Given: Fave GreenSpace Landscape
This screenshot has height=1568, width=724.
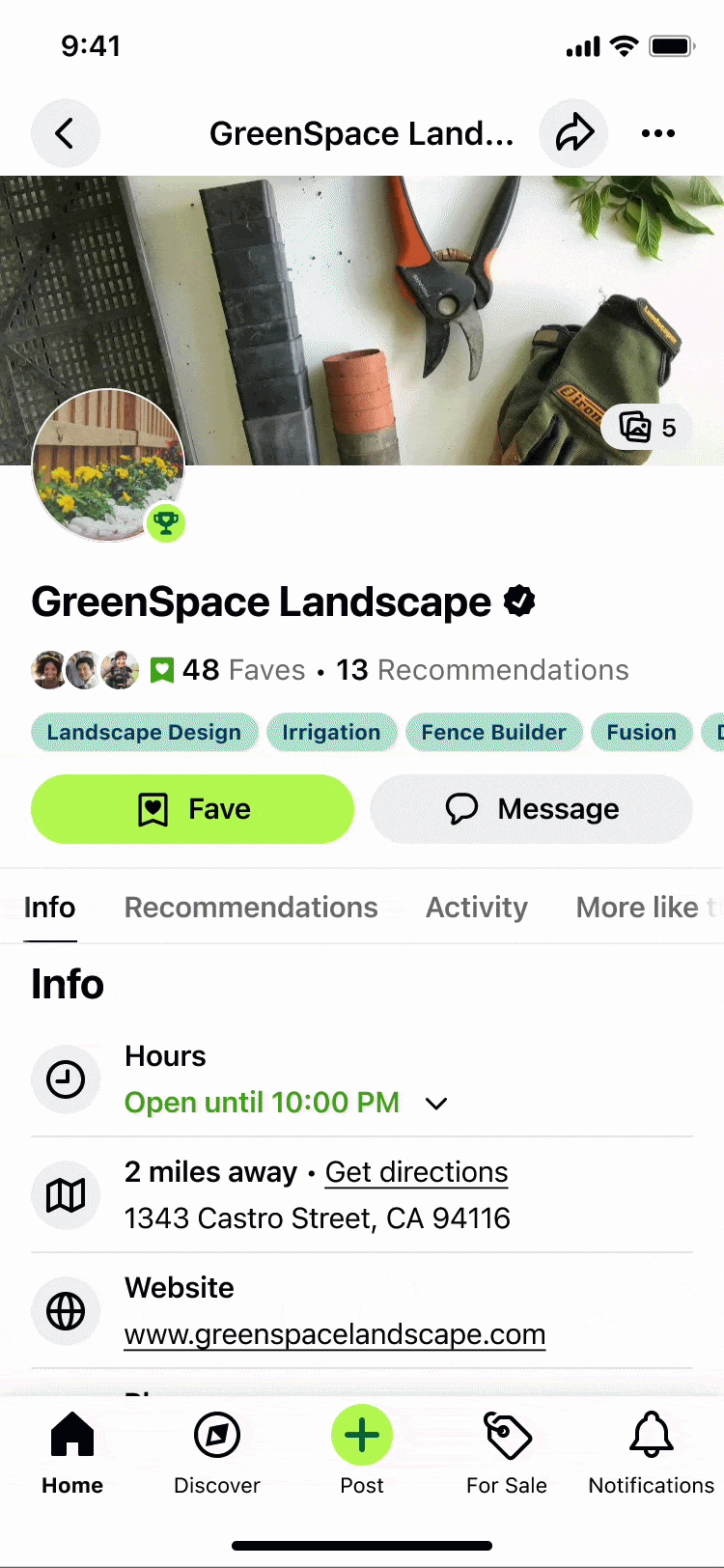Looking at the screenshot, I should click(x=193, y=809).
